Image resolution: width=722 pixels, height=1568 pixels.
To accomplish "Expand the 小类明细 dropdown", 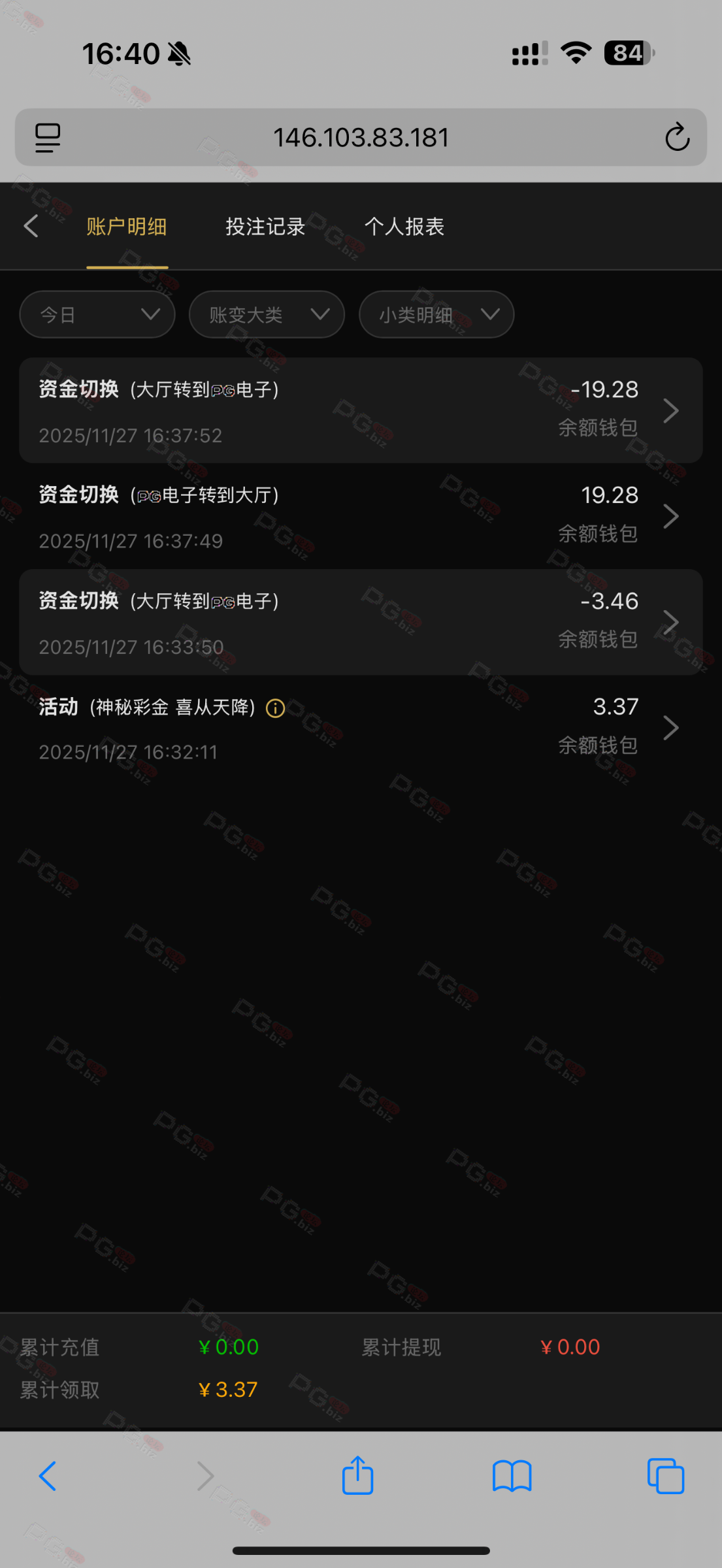I will tap(436, 314).
